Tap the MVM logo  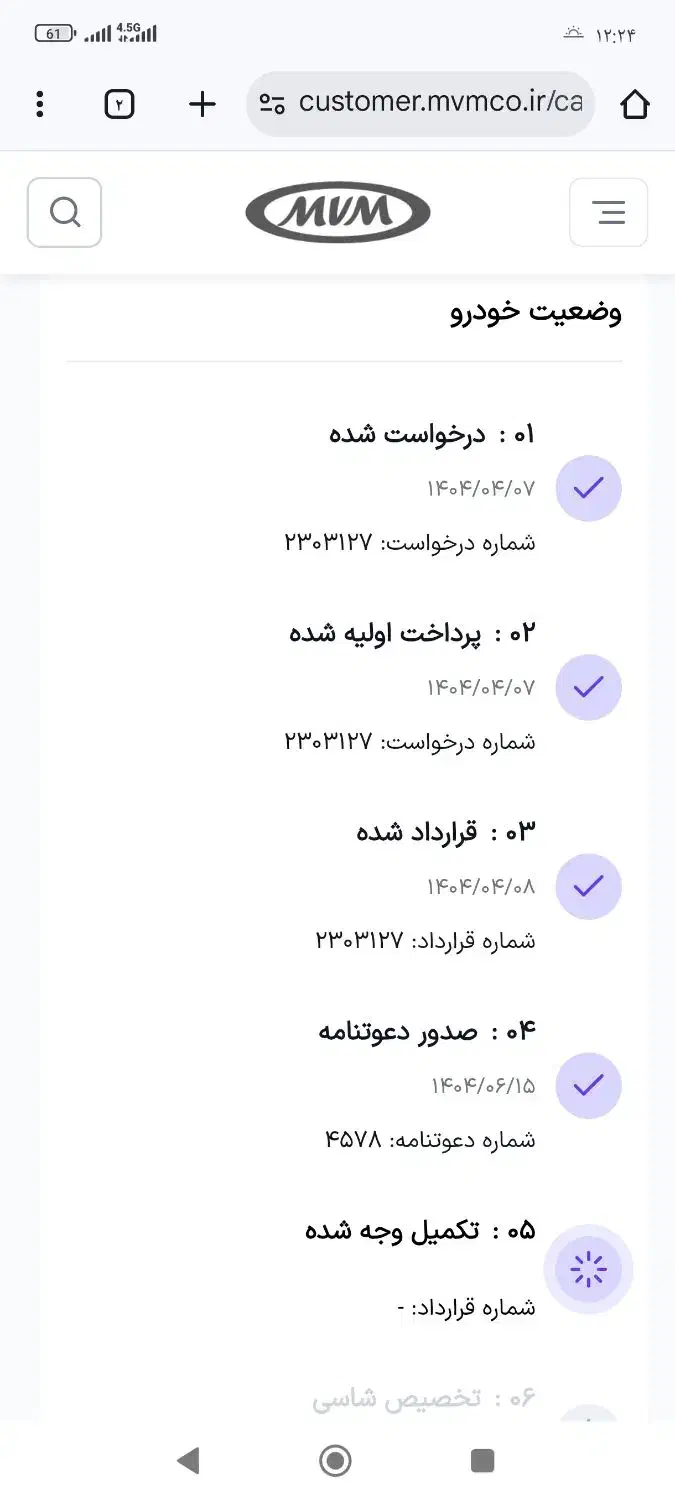(338, 212)
